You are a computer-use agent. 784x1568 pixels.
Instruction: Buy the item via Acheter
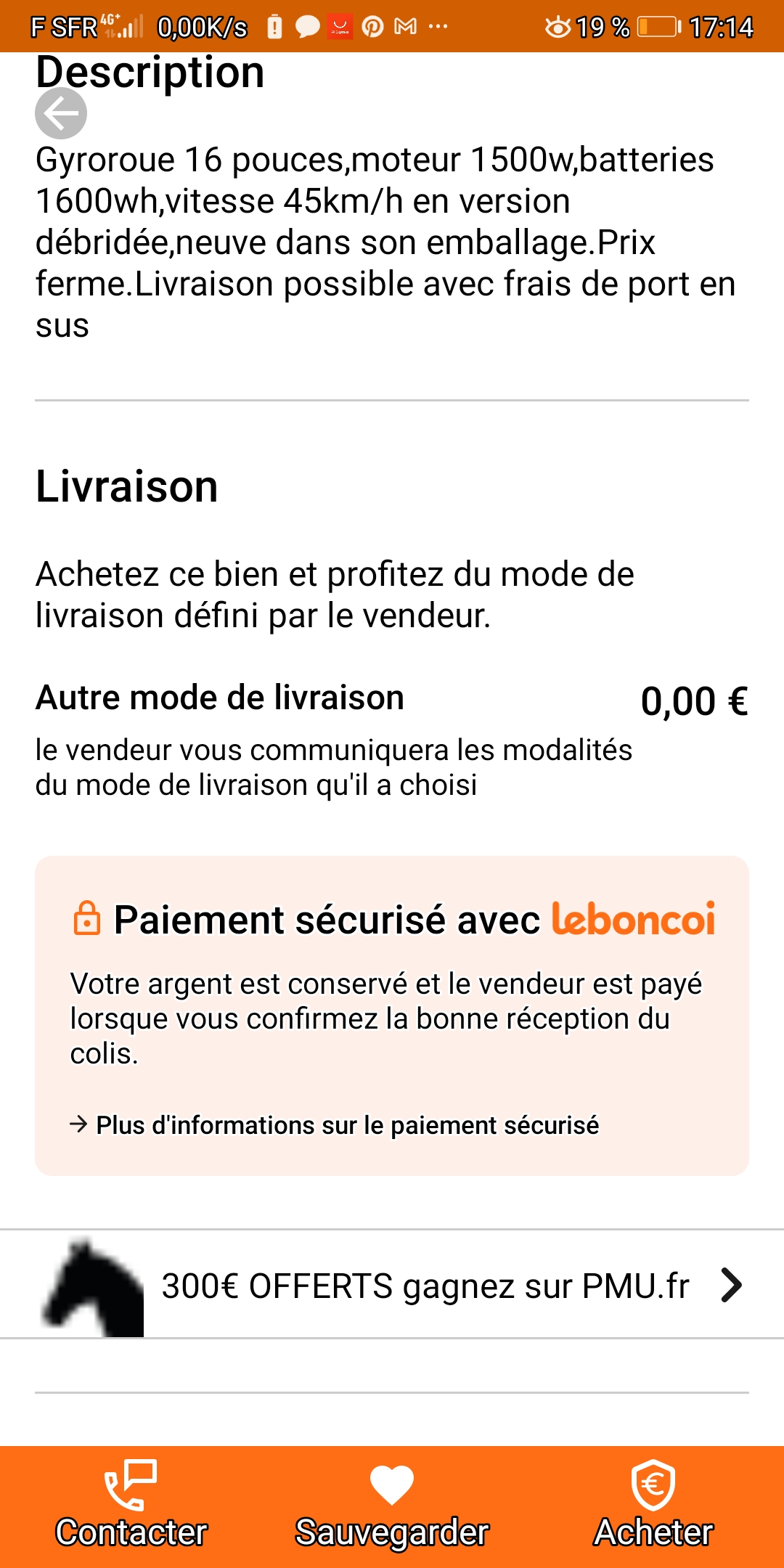point(653,1506)
